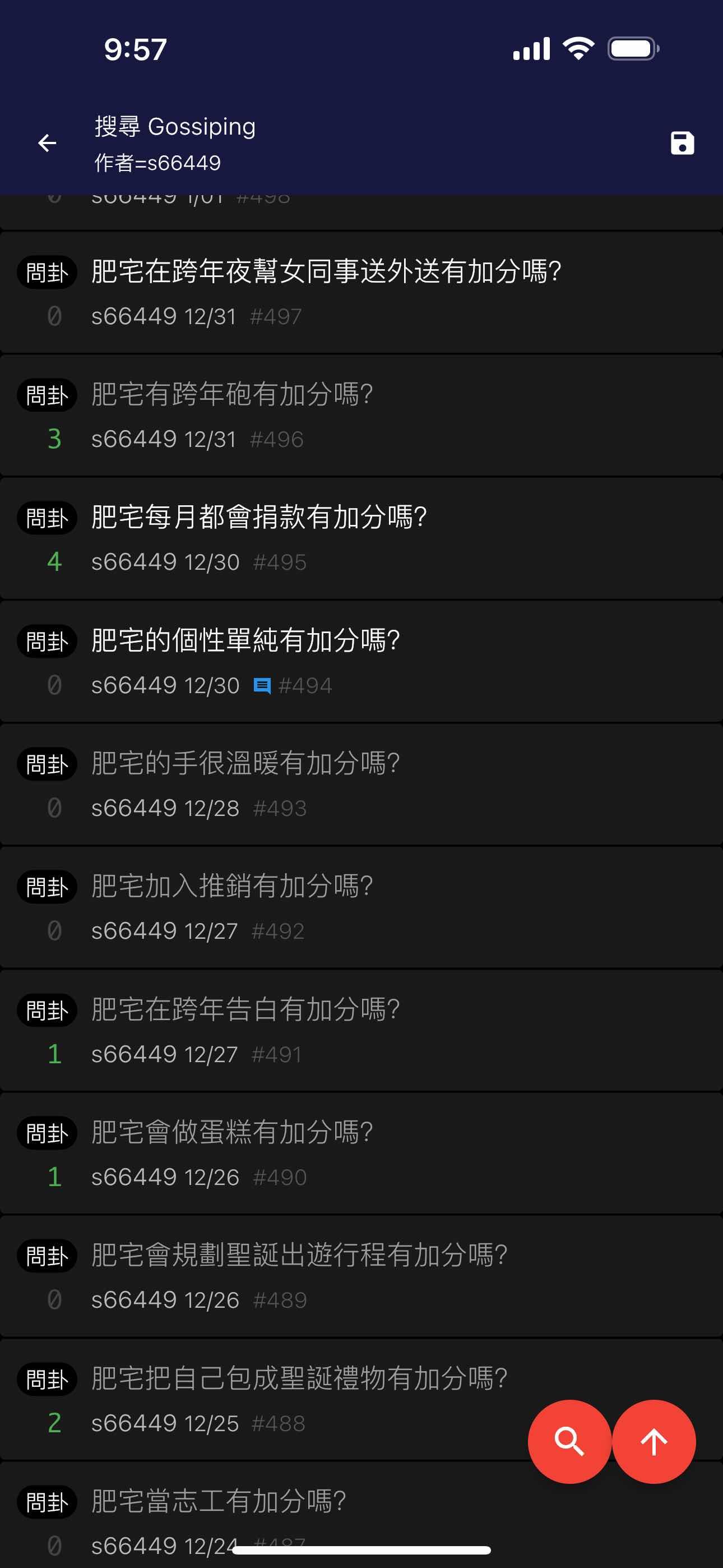The width and height of the screenshot is (723, 1568).
Task: Open post #495 肥宅每月都會捐款有加分嗎?
Action: (361, 539)
